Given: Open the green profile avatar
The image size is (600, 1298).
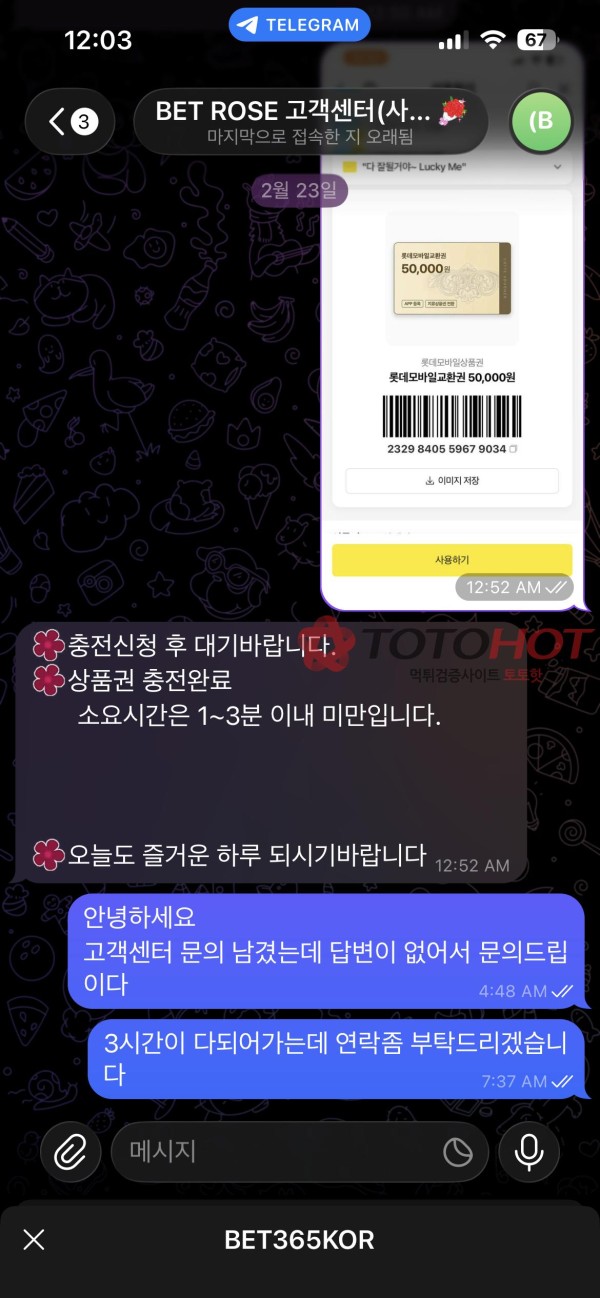Looking at the screenshot, I should (x=541, y=122).
